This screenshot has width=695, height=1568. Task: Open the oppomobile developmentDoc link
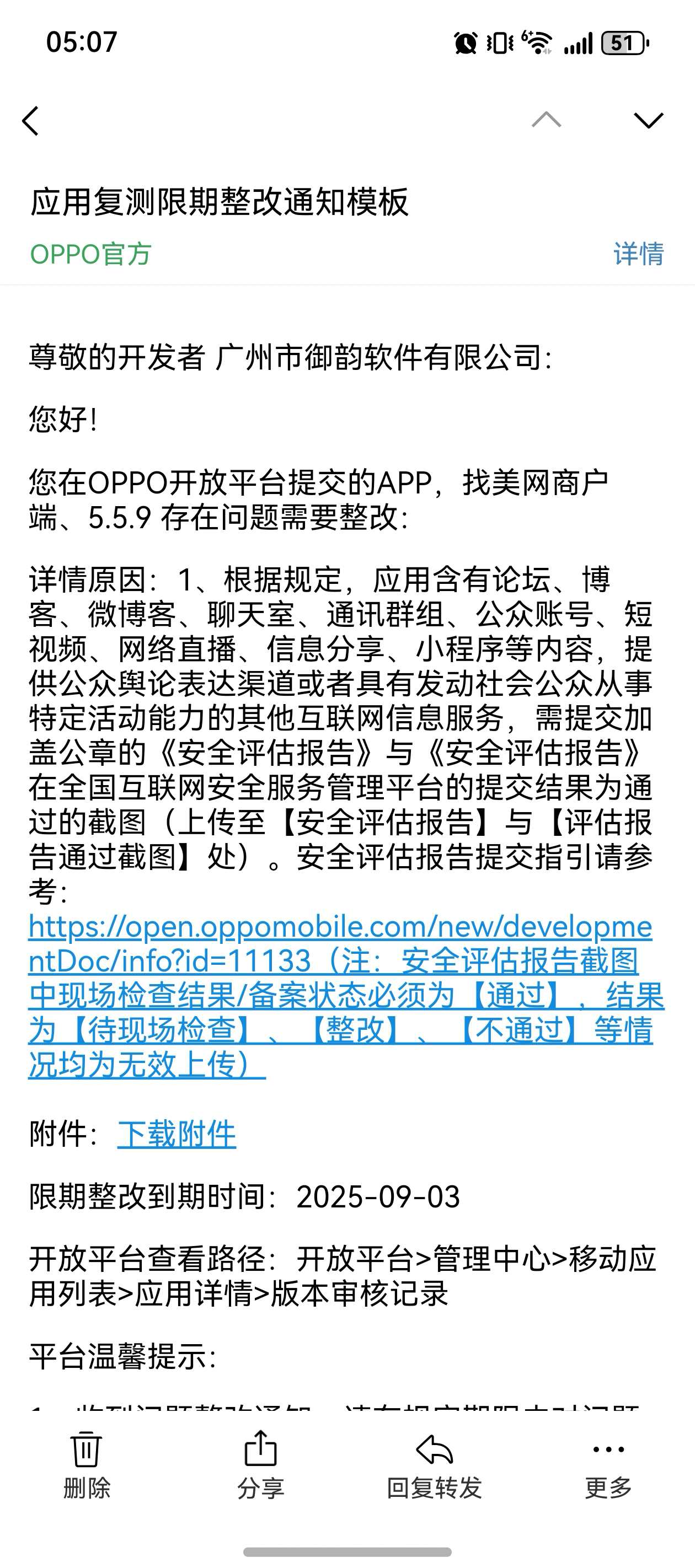point(346,995)
